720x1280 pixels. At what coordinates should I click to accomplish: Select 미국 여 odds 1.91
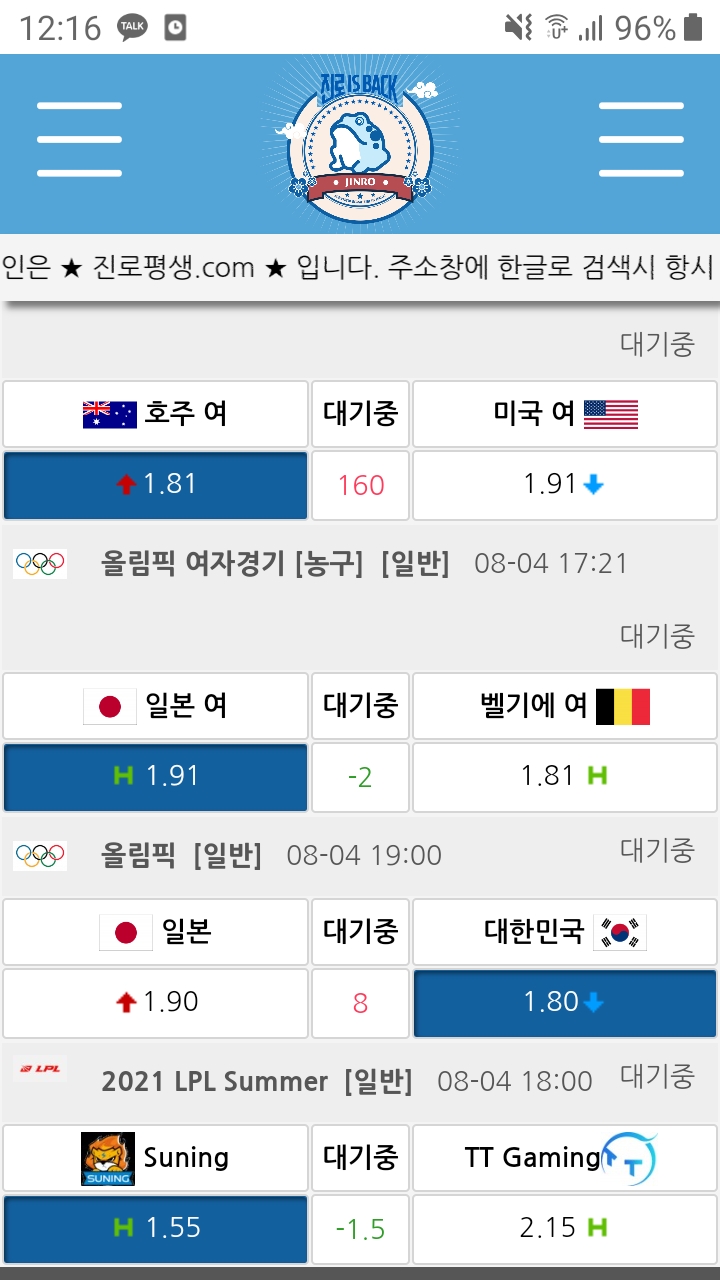[565, 485]
